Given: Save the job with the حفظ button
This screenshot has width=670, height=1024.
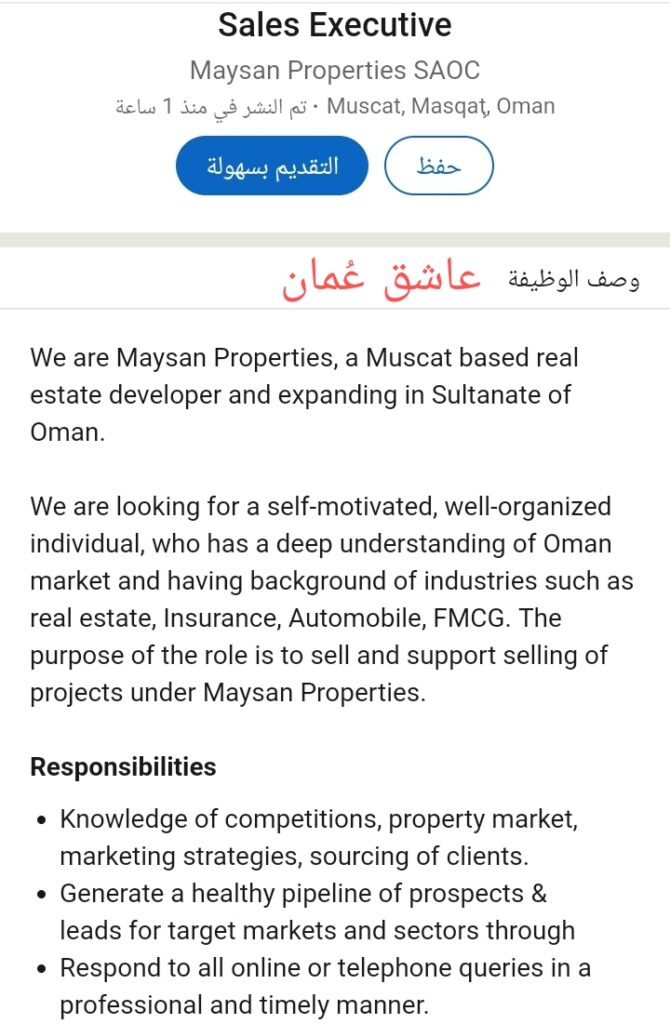Looking at the screenshot, I should pyautogui.click(x=439, y=165).
